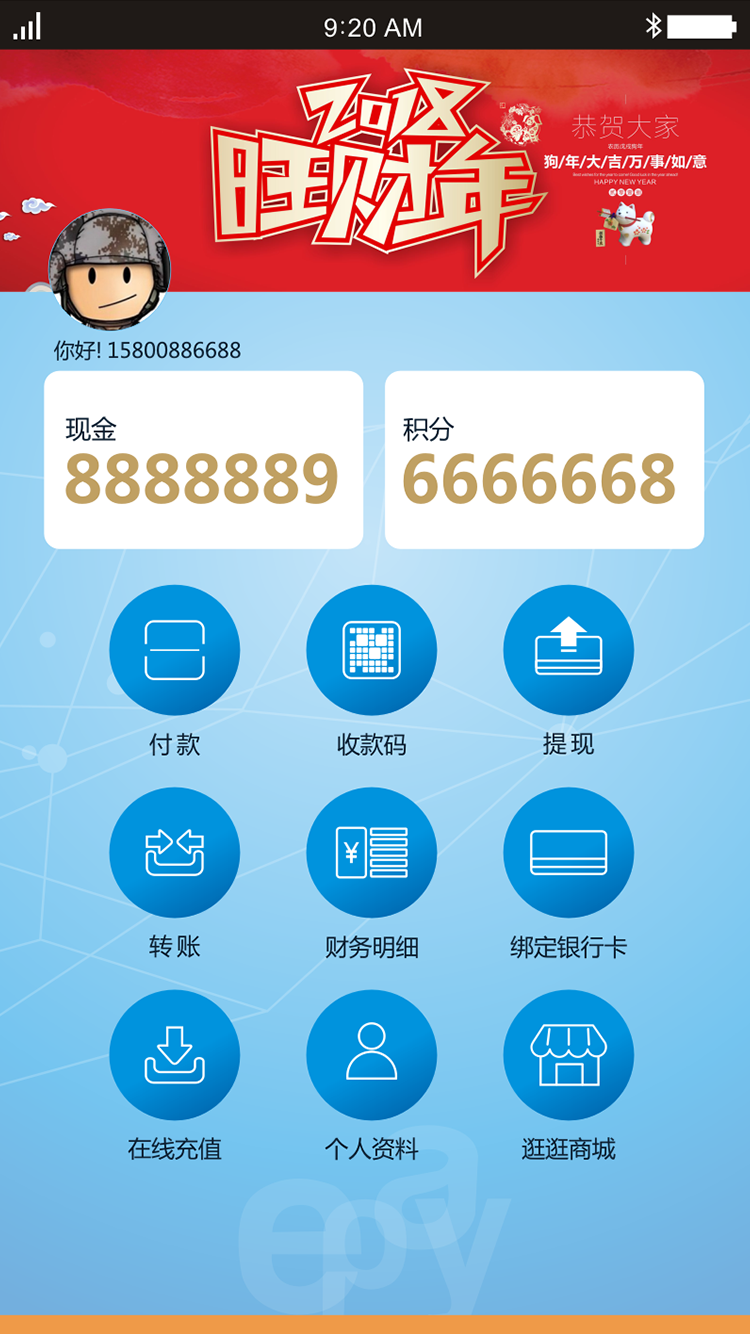Visit the 逛逛商城 shop
This screenshot has height=1334, width=750.
568,1054
